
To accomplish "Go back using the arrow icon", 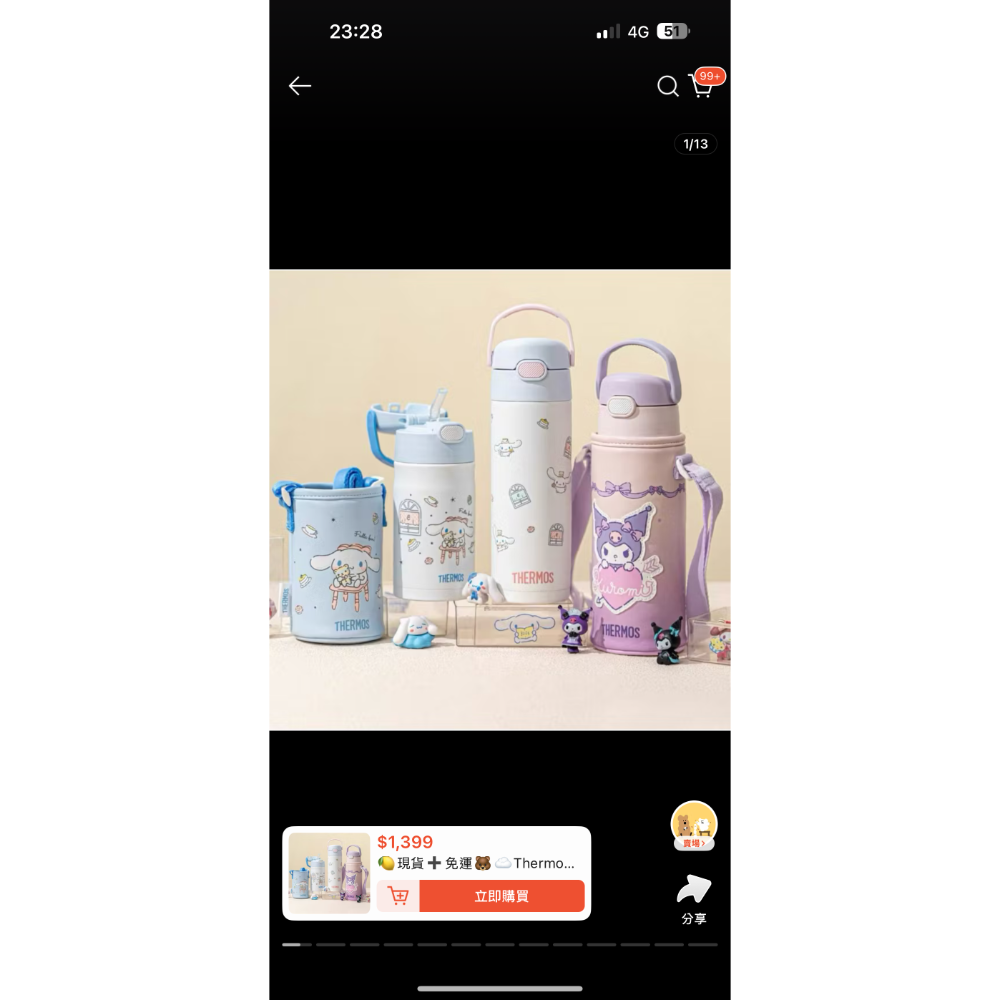I will 300,86.
